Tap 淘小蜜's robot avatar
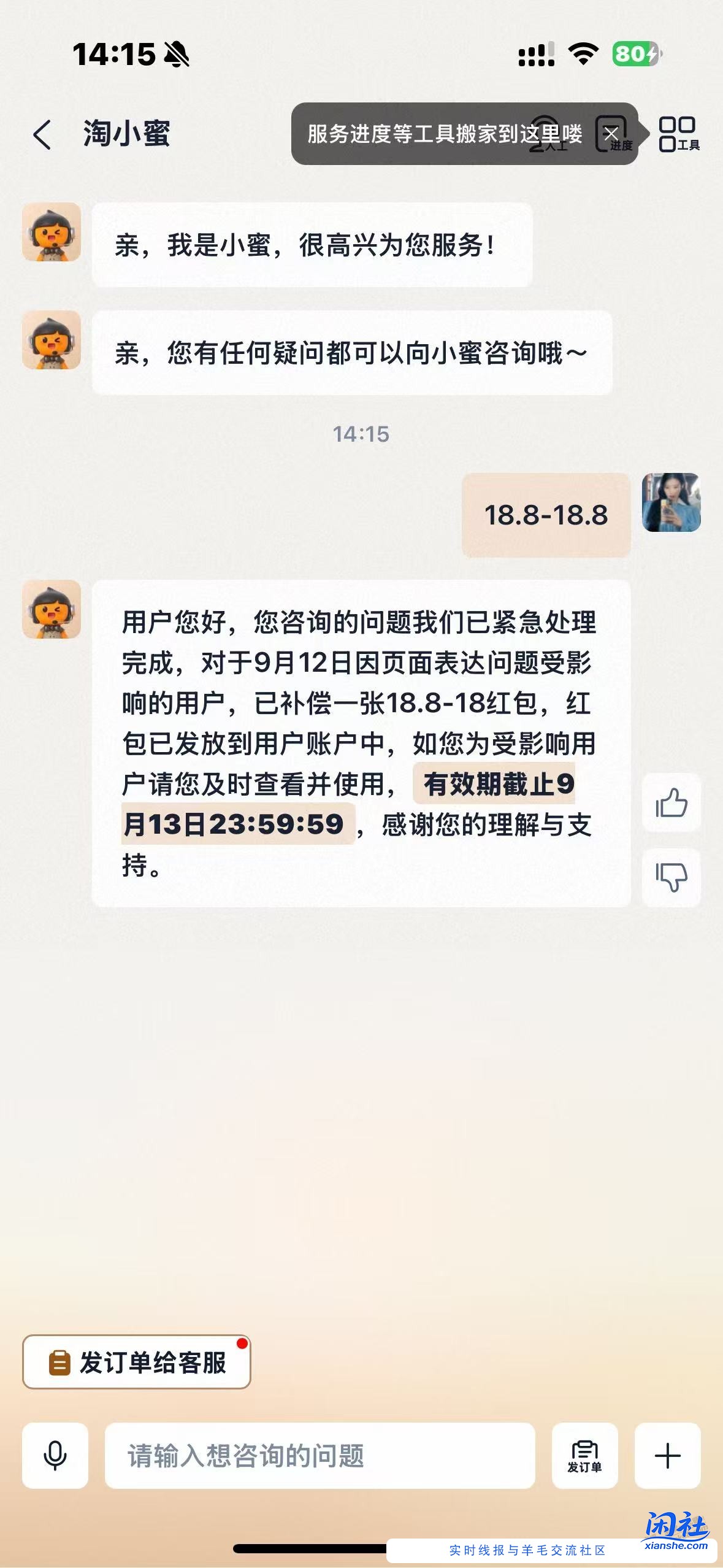The image size is (723, 1568). (x=52, y=233)
